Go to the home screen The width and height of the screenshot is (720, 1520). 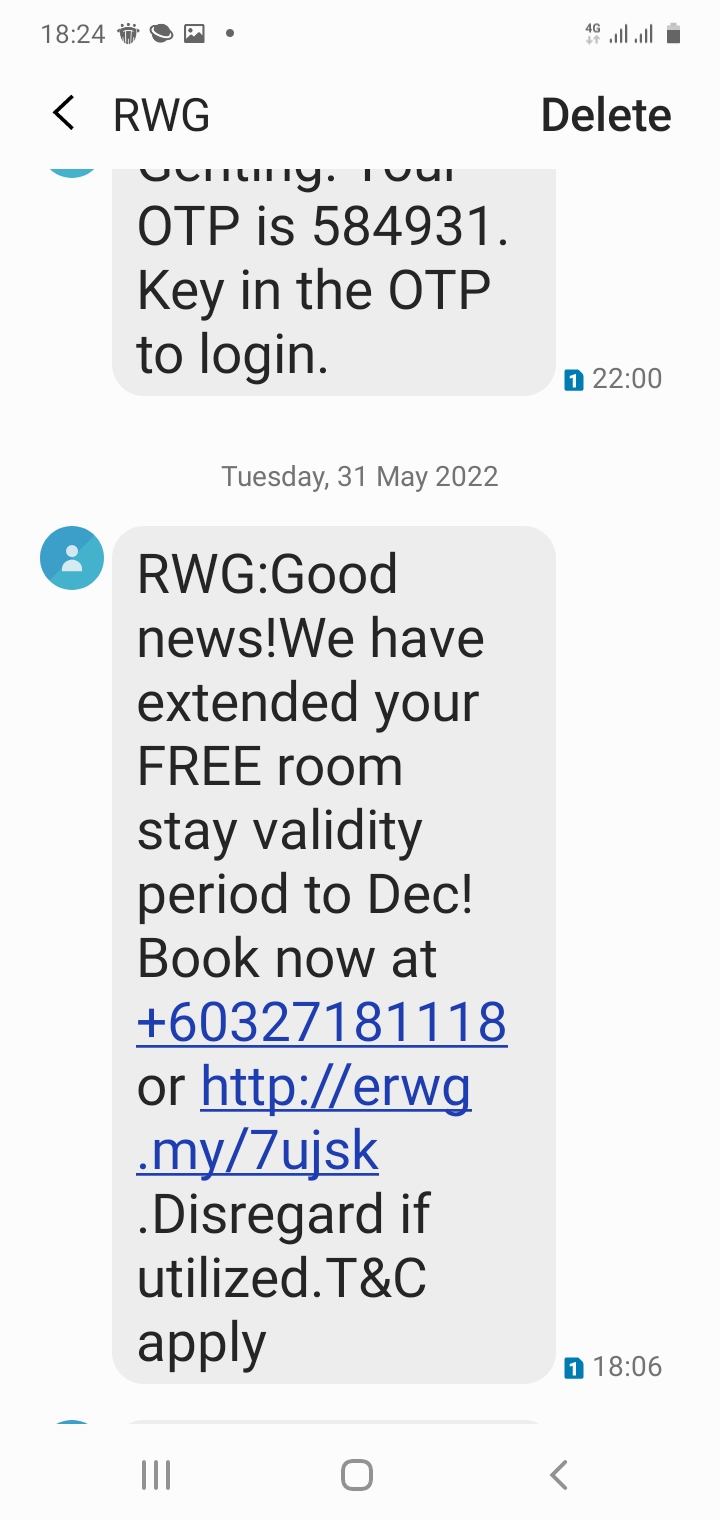357,1474
